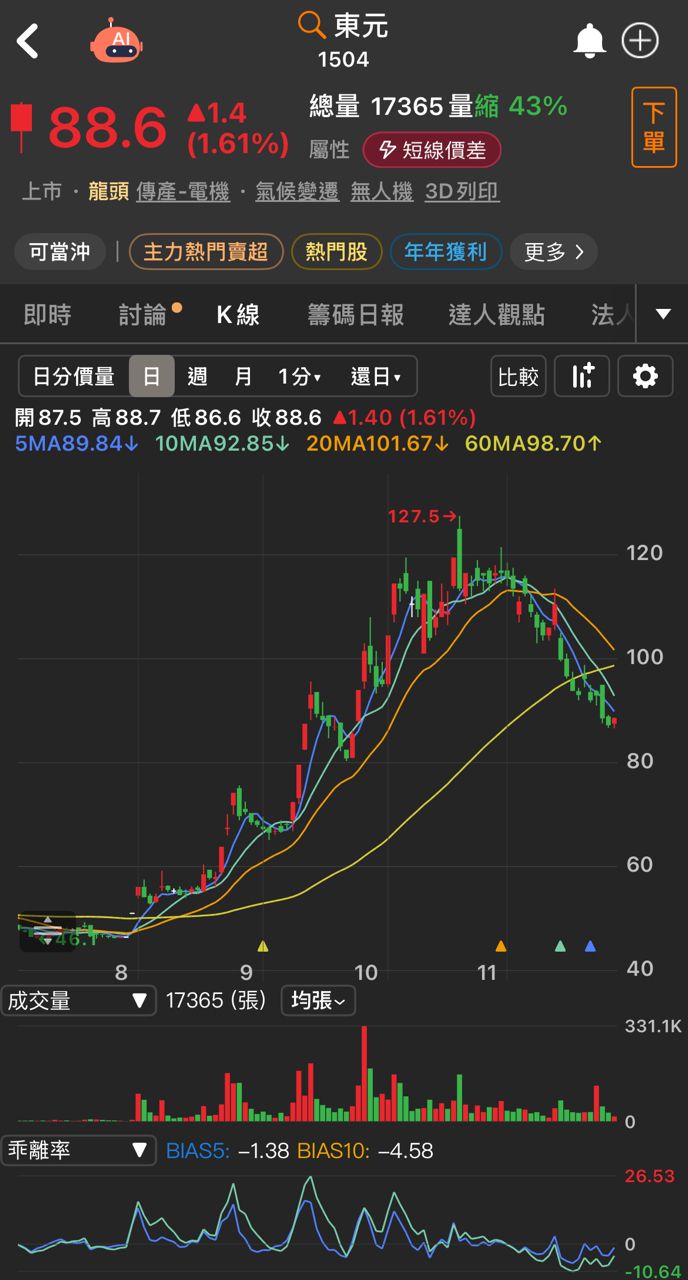Open the 傳產-電機 category link
Screen dimensions: 688x1280
click(183, 192)
